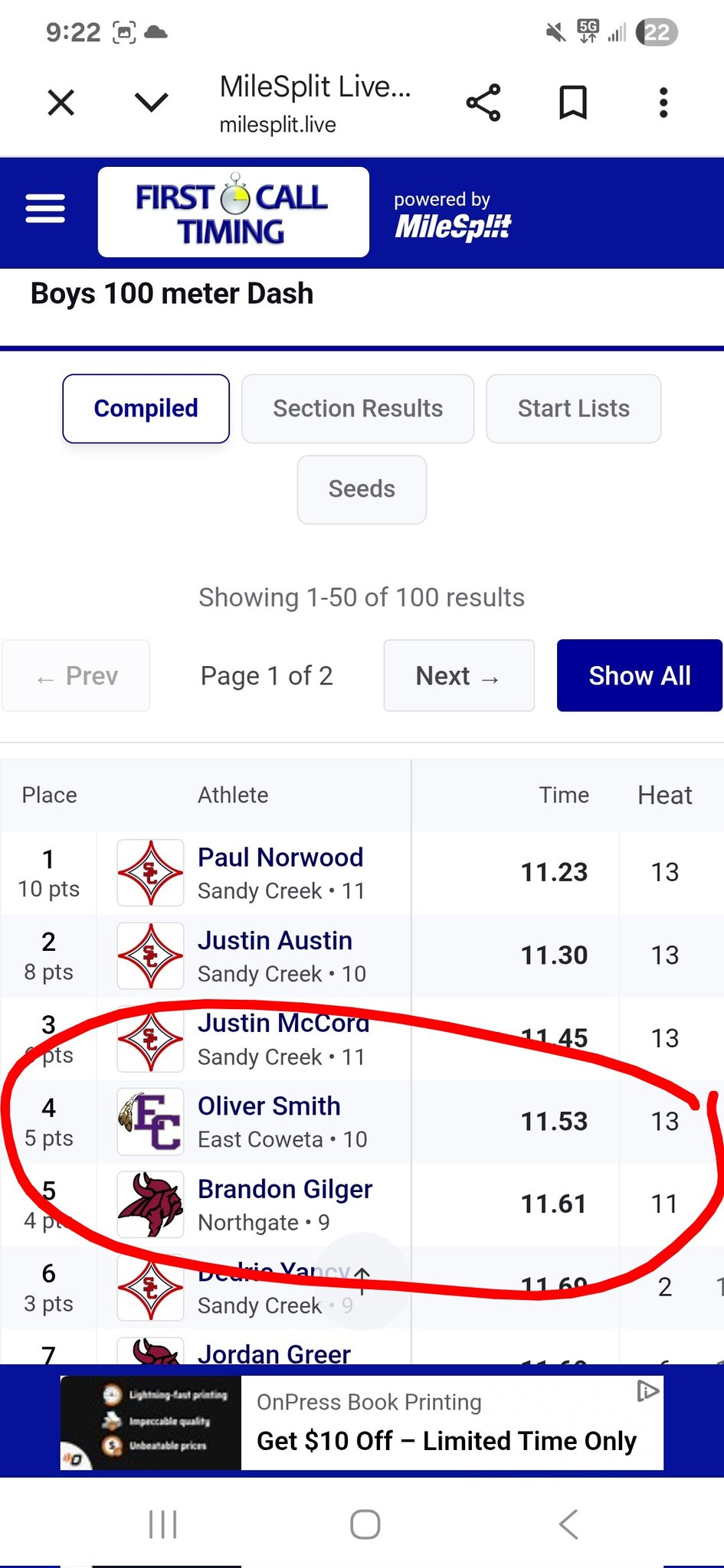Open Justin Austin's athlete profile

(x=275, y=940)
